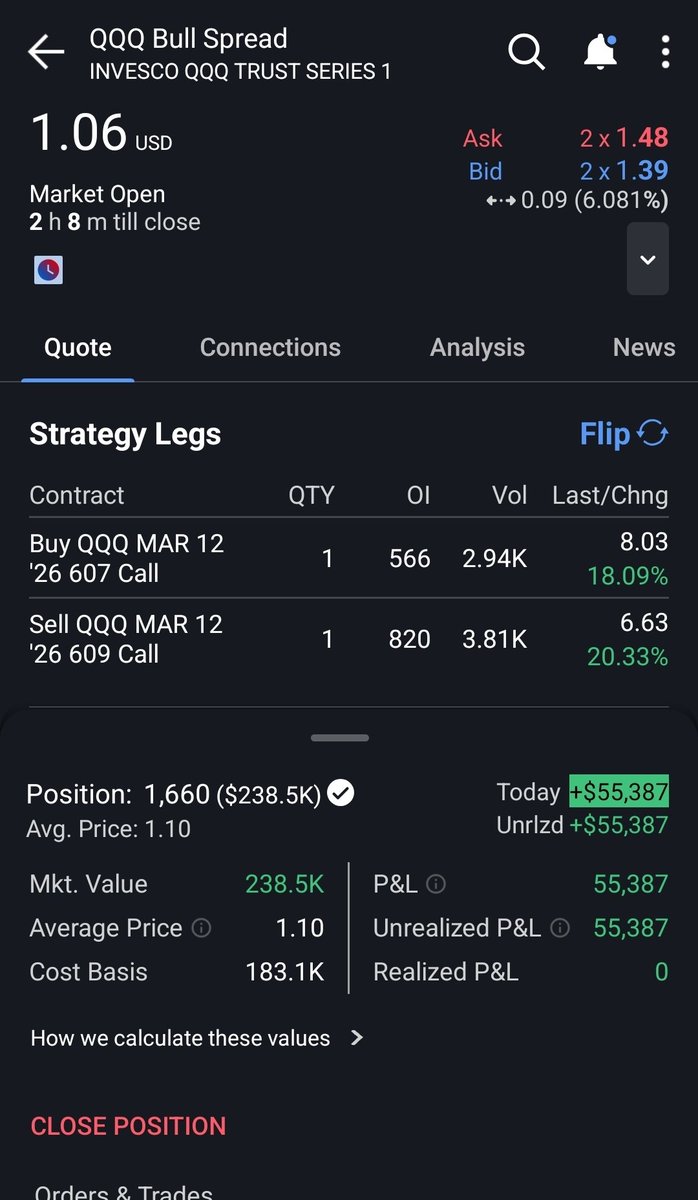The height and width of the screenshot is (1200, 698).
Task: Show info for Average Price
Action: coord(201,928)
